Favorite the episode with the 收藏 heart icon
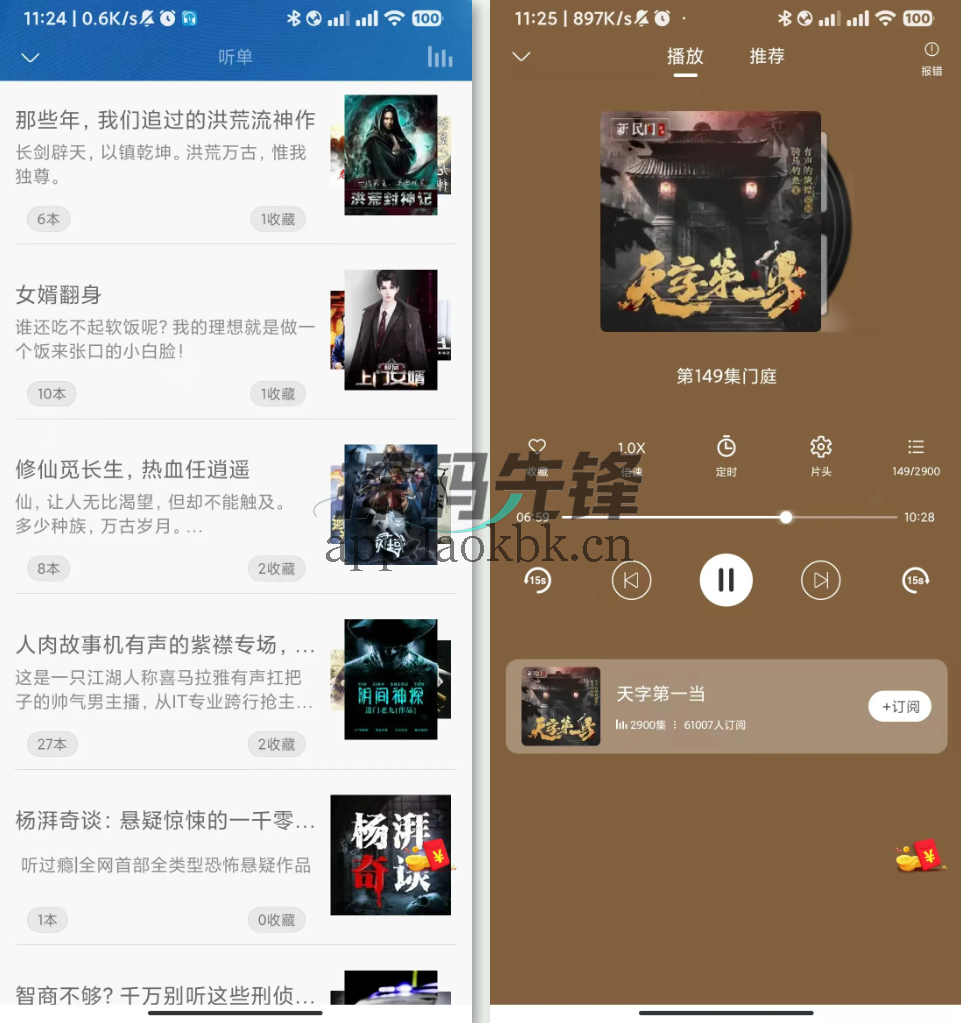Screen dimensions: 961x1023 tap(537, 452)
